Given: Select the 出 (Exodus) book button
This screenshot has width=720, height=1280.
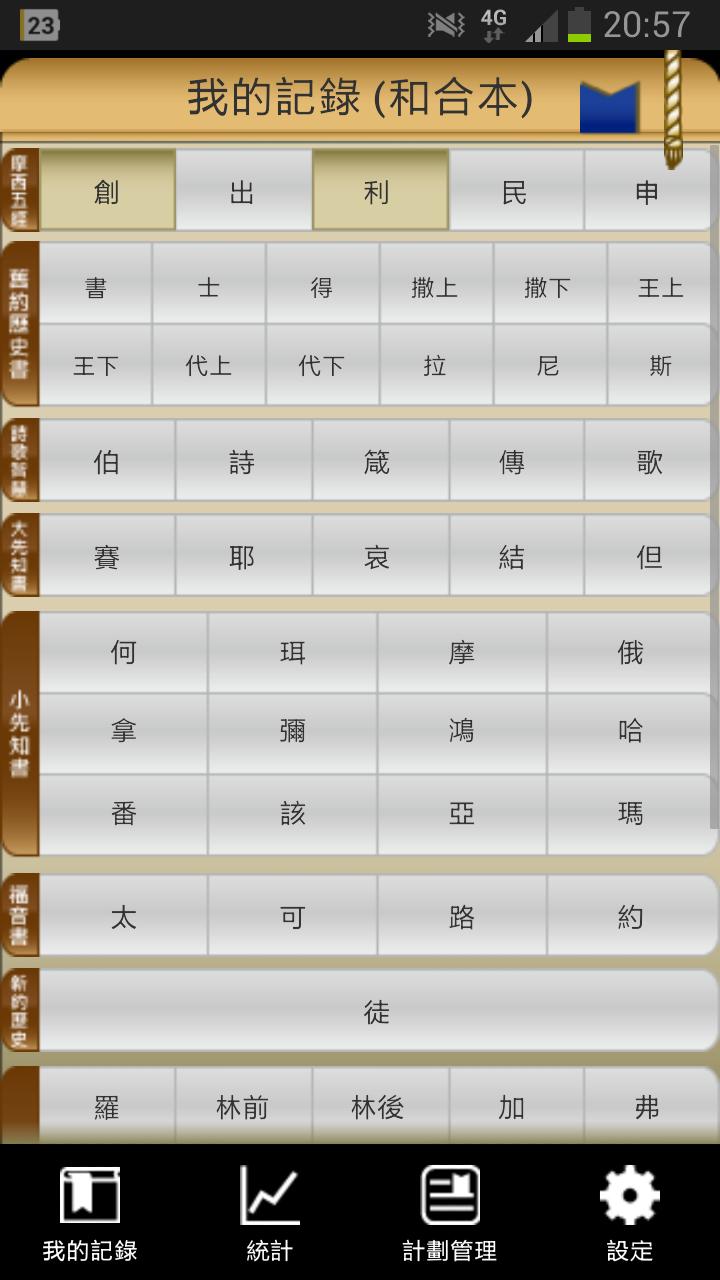Looking at the screenshot, I should 243,191.
